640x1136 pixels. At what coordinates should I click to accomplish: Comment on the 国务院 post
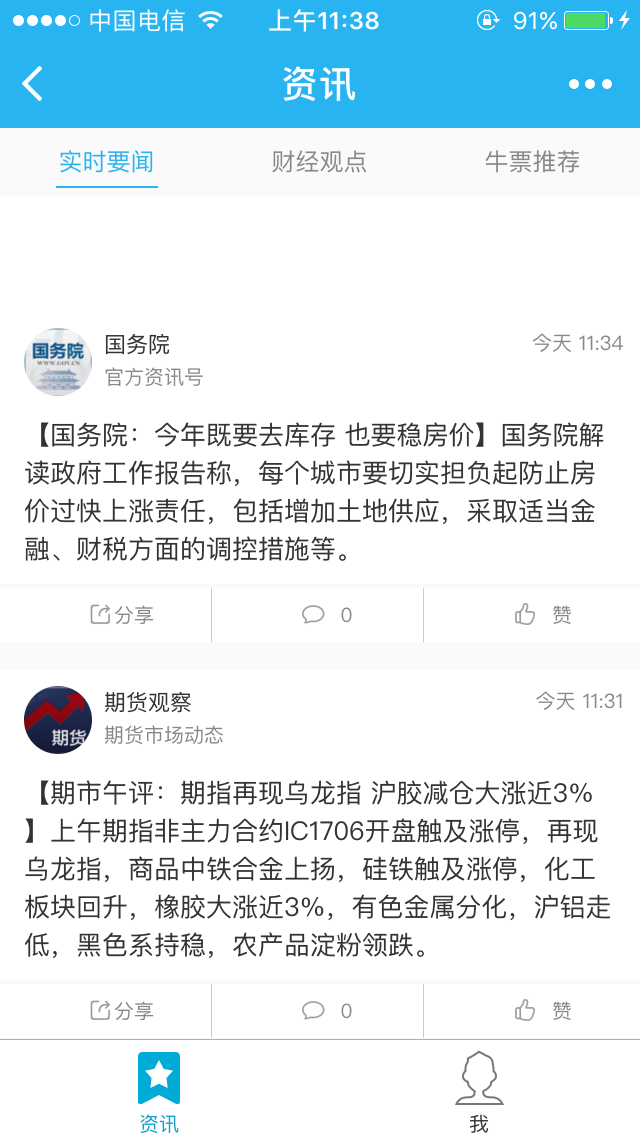tap(326, 614)
